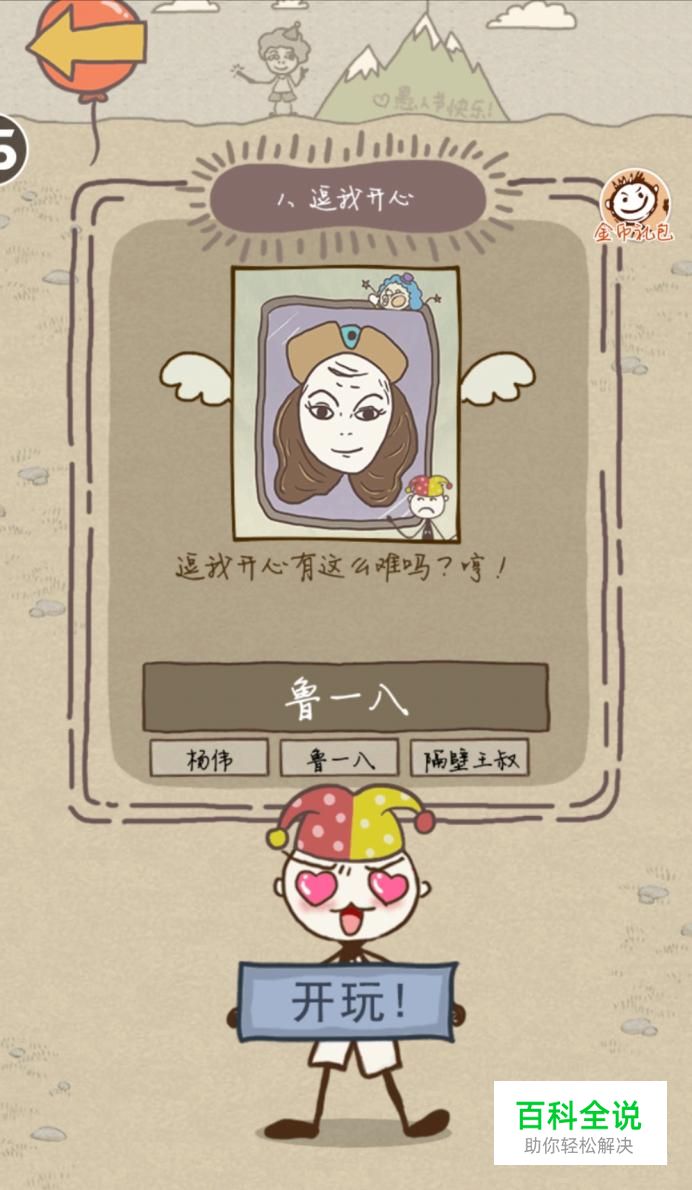Pick the 隔壁王叔 answer option
Screen dimensions: 692x1190
[x=469, y=759]
